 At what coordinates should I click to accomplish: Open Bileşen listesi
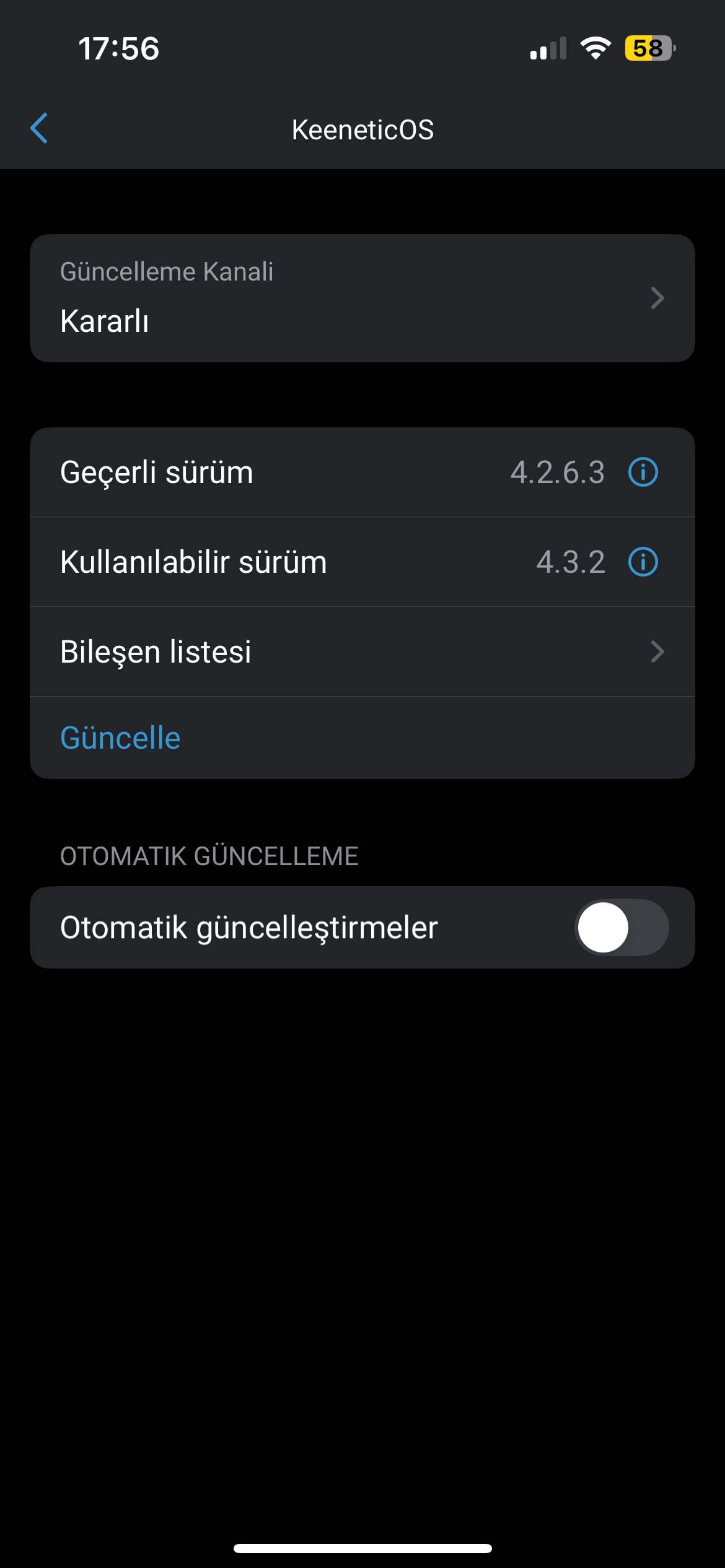[362, 651]
